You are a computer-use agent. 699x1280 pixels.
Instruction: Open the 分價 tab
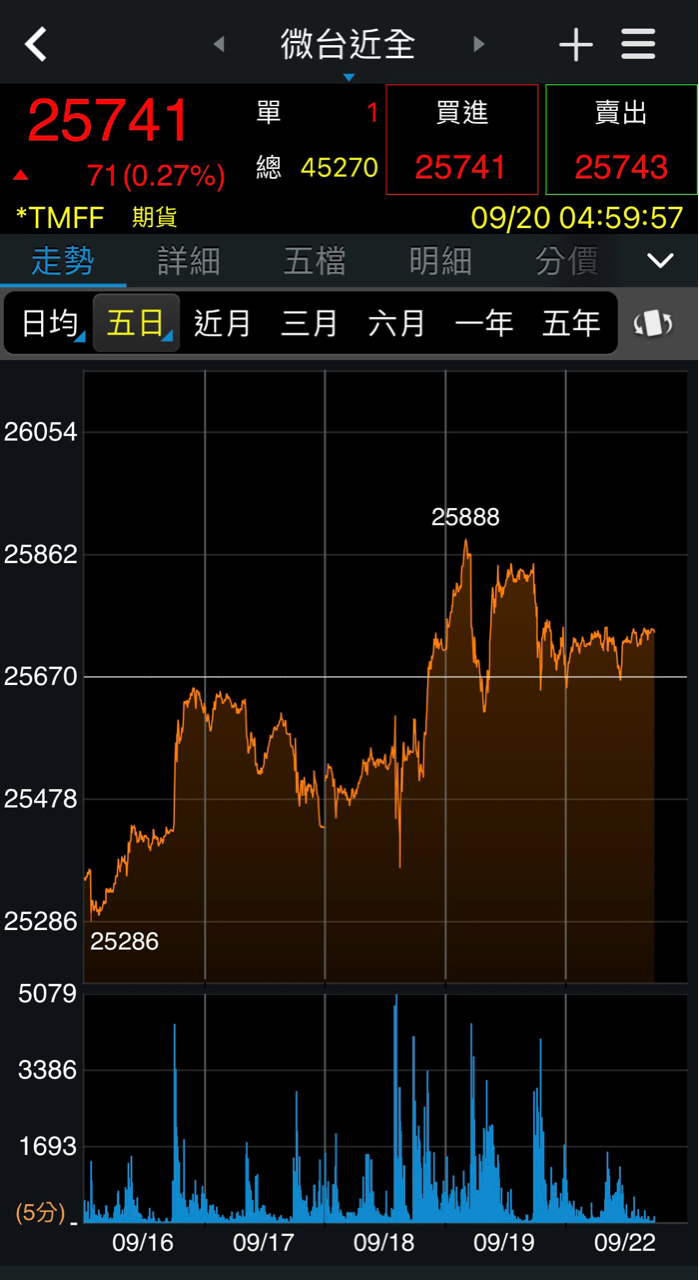[566, 262]
